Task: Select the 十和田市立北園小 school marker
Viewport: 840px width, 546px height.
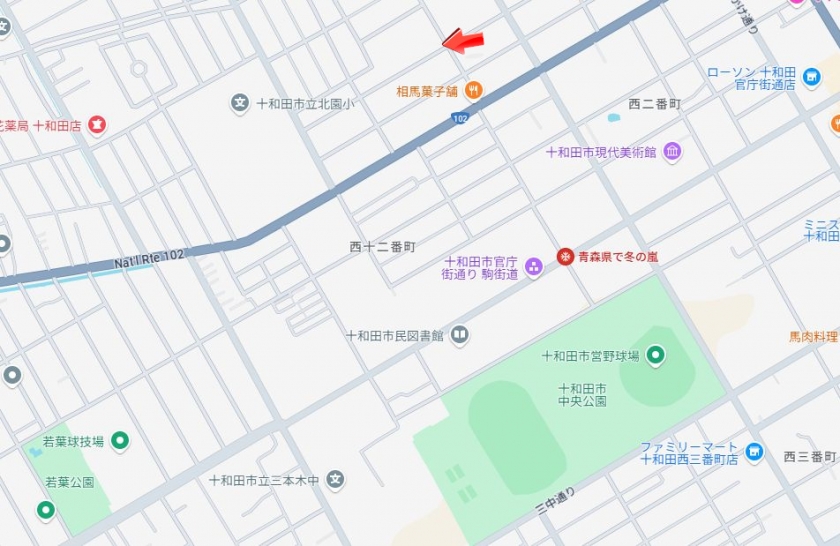Action: click(x=240, y=102)
